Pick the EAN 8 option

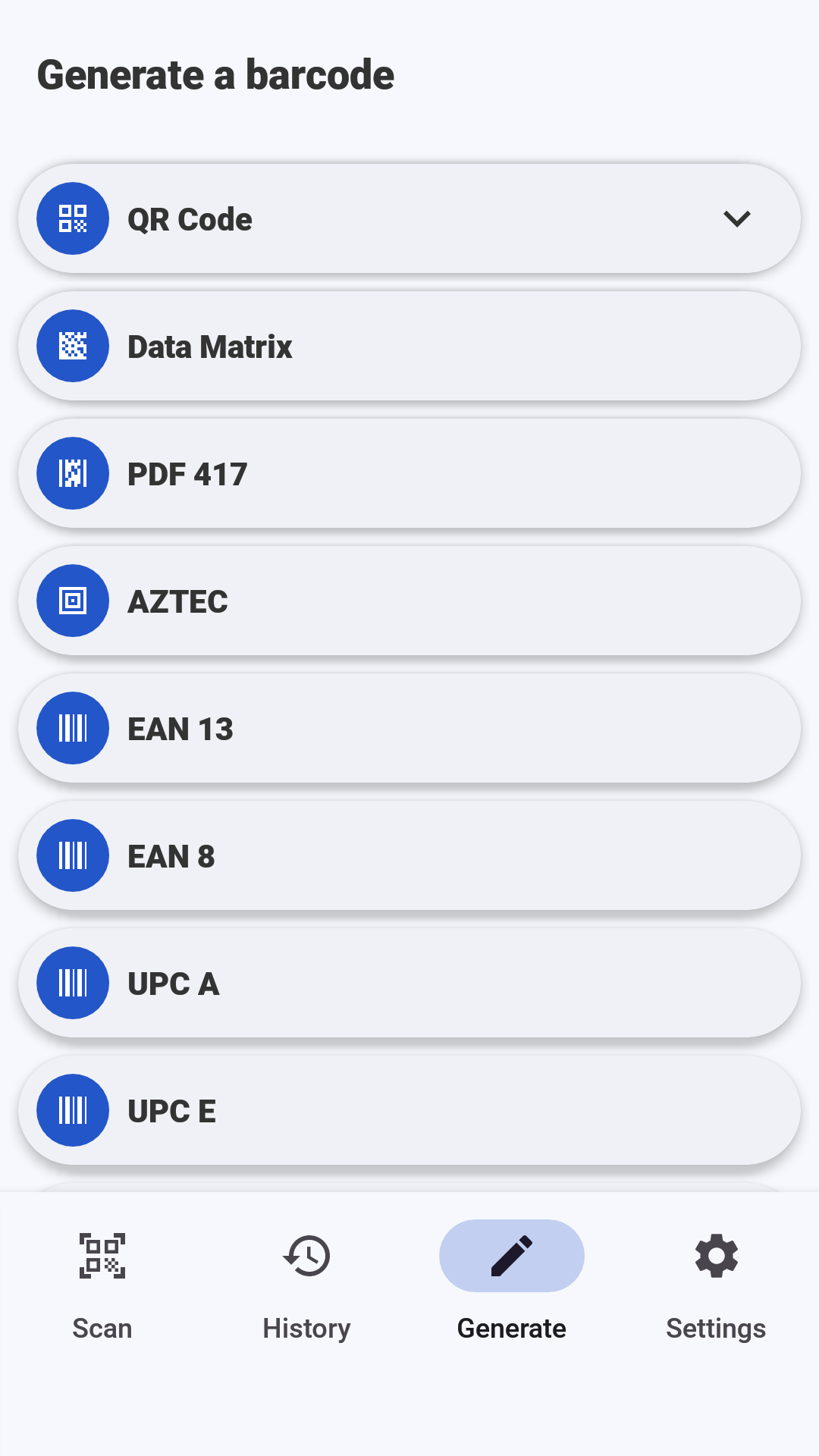(409, 856)
